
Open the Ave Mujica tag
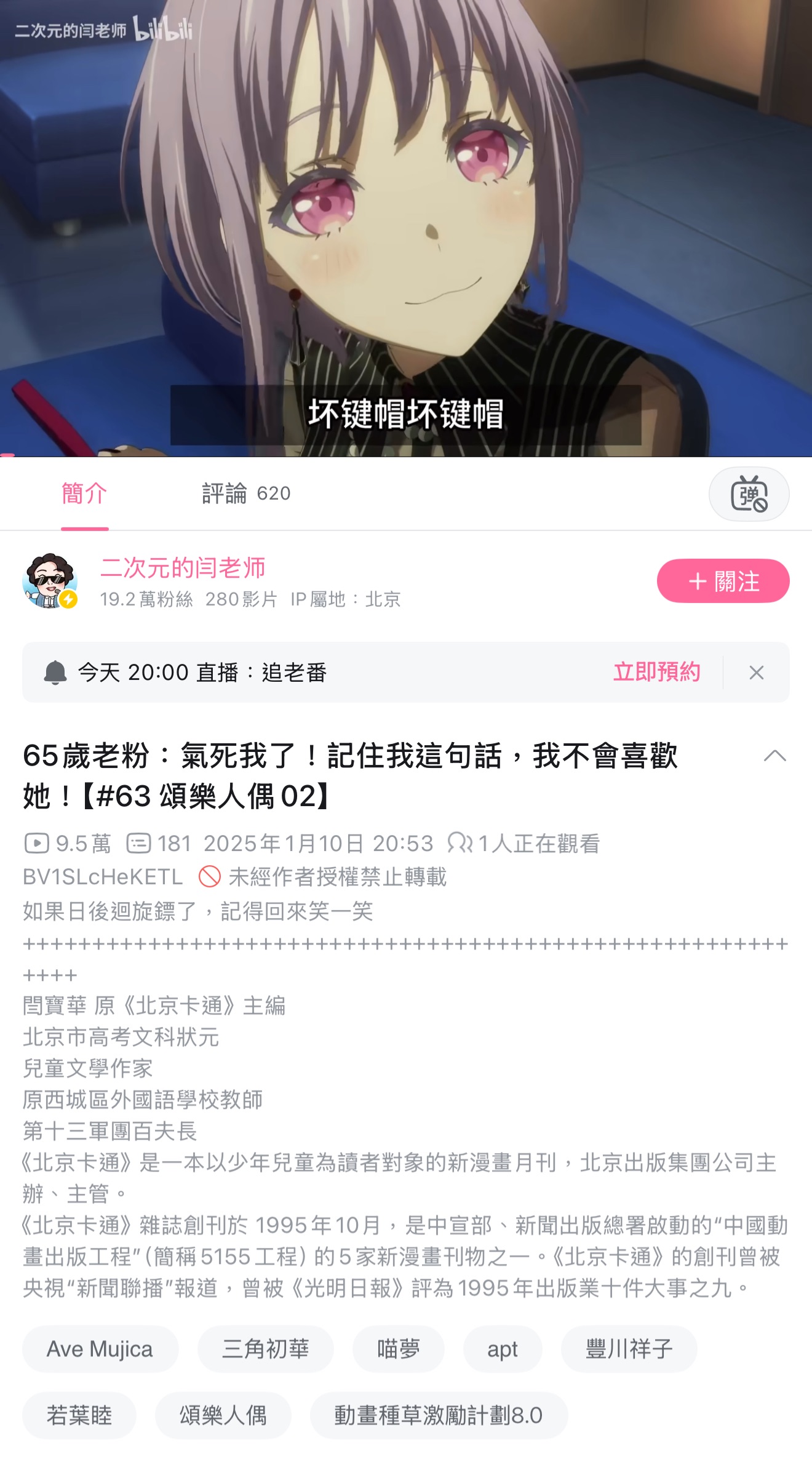100,1349
